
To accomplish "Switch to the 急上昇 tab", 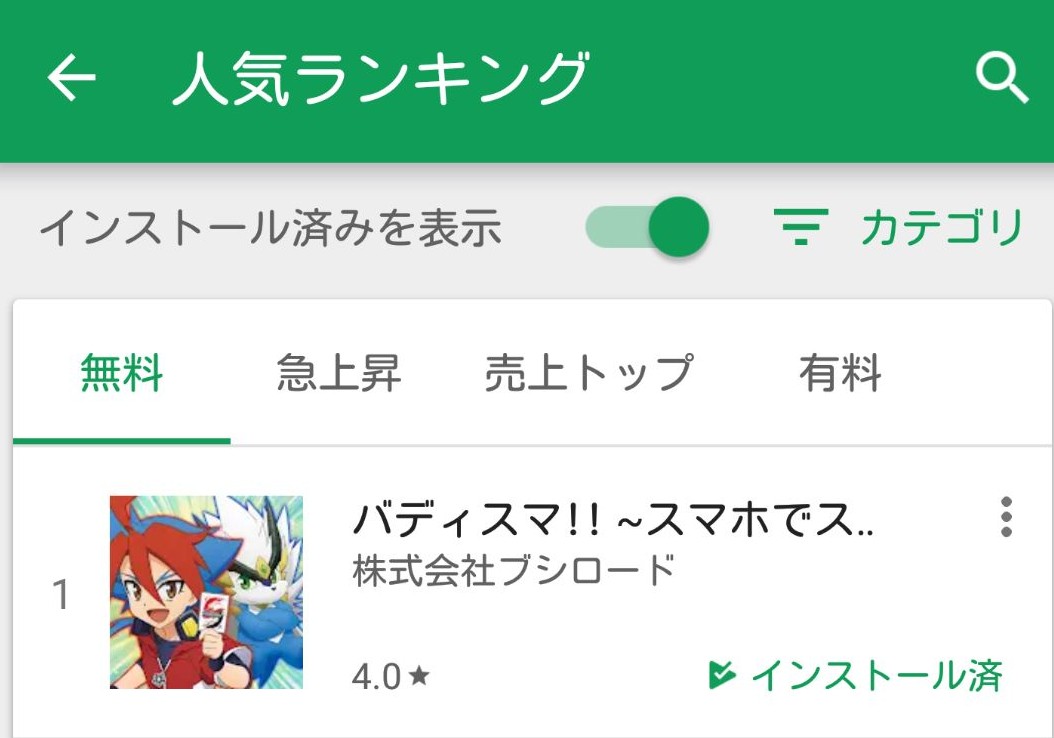I will pyautogui.click(x=339, y=375).
